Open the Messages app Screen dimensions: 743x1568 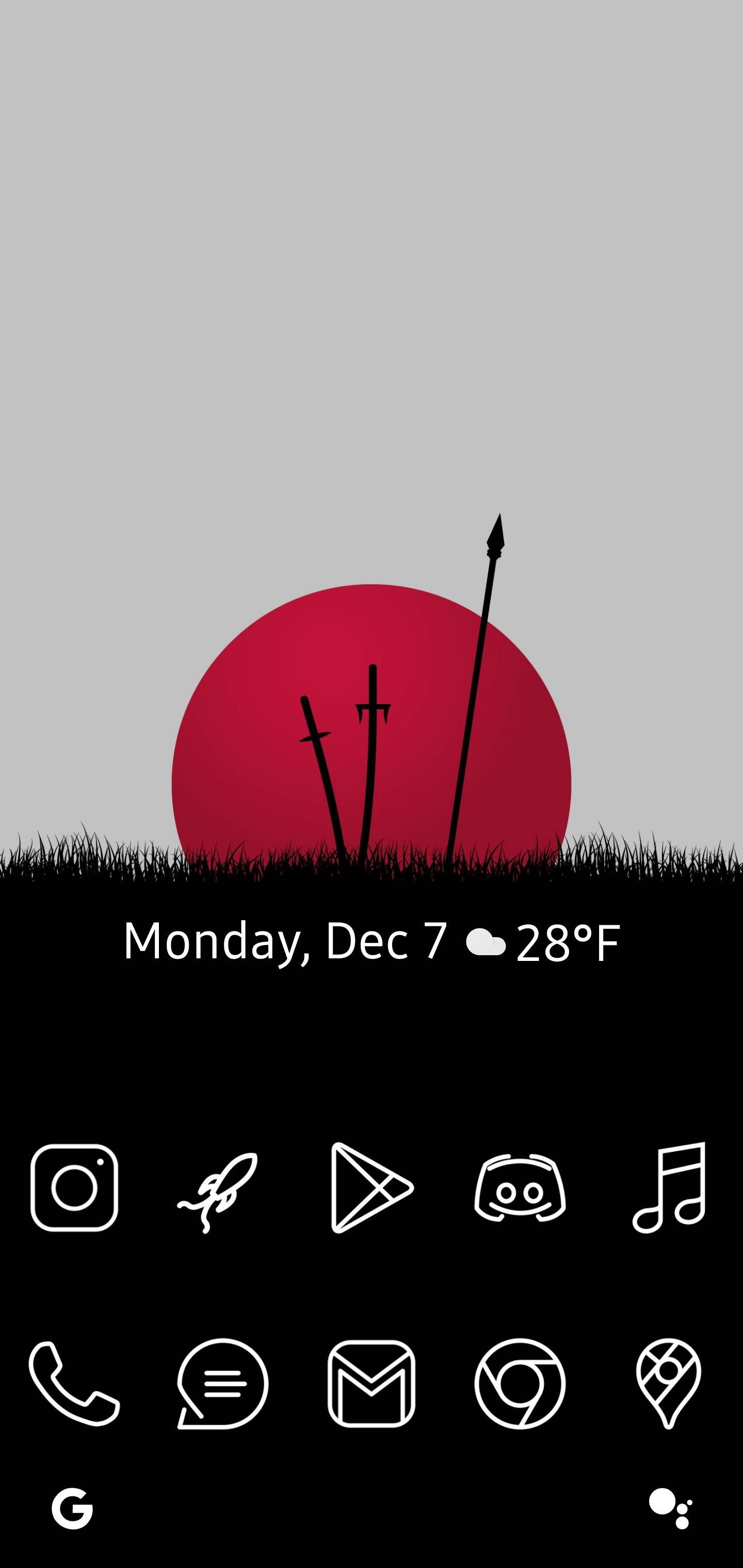pyautogui.click(x=222, y=1383)
